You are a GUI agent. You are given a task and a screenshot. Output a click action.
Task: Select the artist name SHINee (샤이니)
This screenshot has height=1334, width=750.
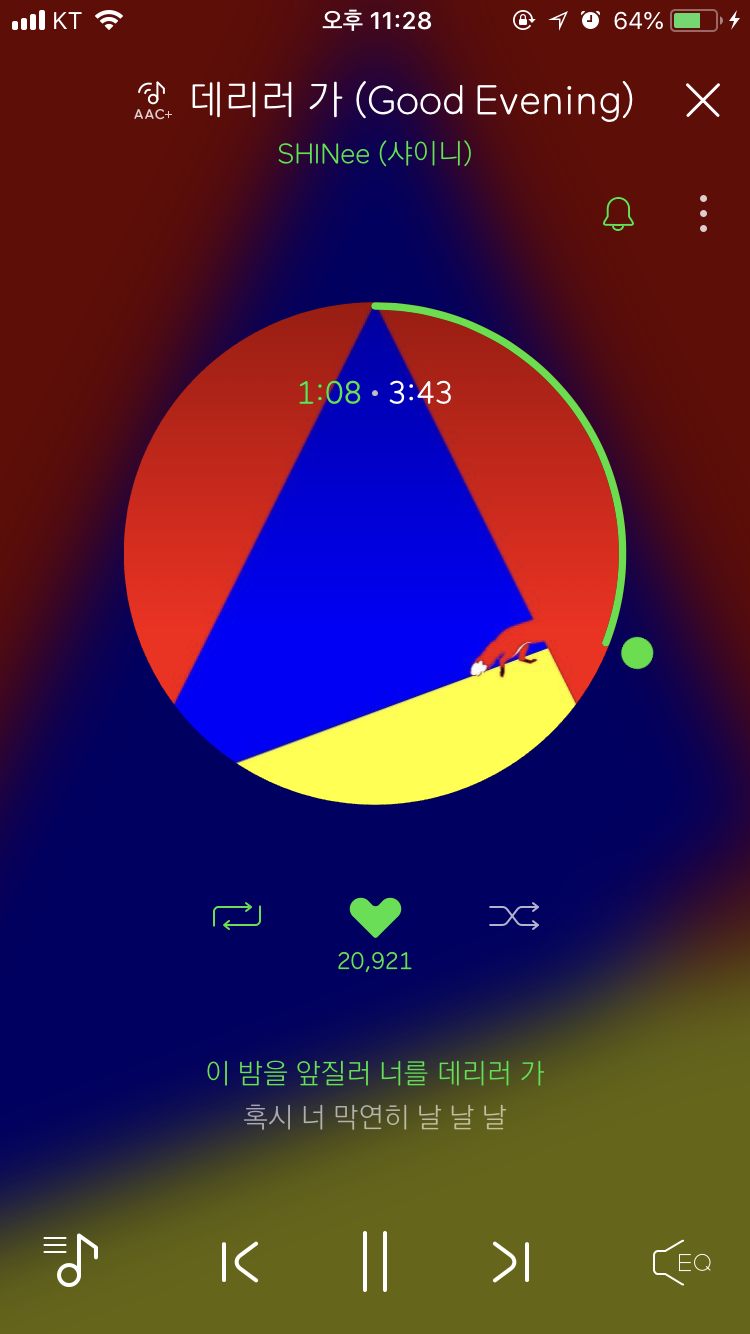click(375, 153)
